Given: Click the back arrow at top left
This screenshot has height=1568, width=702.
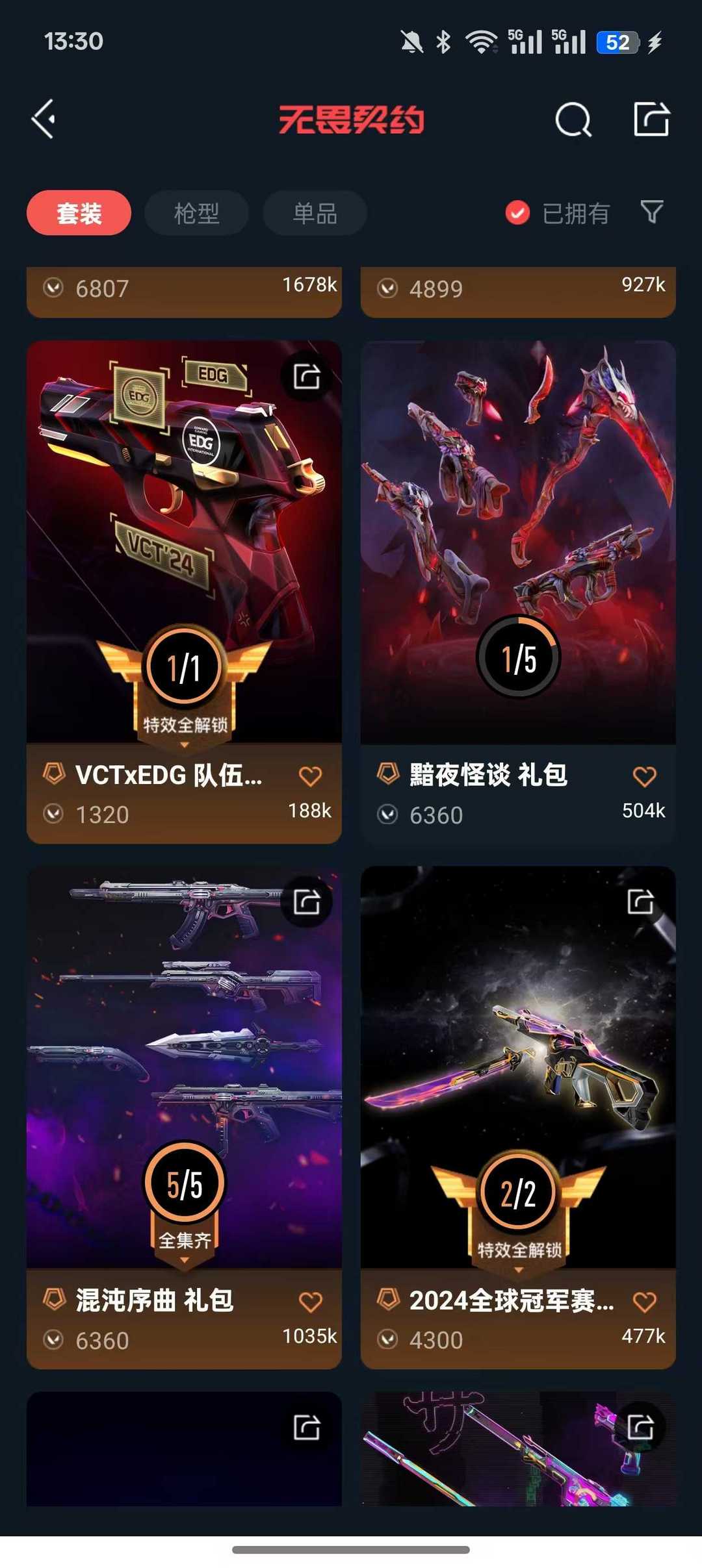Looking at the screenshot, I should point(44,118).
